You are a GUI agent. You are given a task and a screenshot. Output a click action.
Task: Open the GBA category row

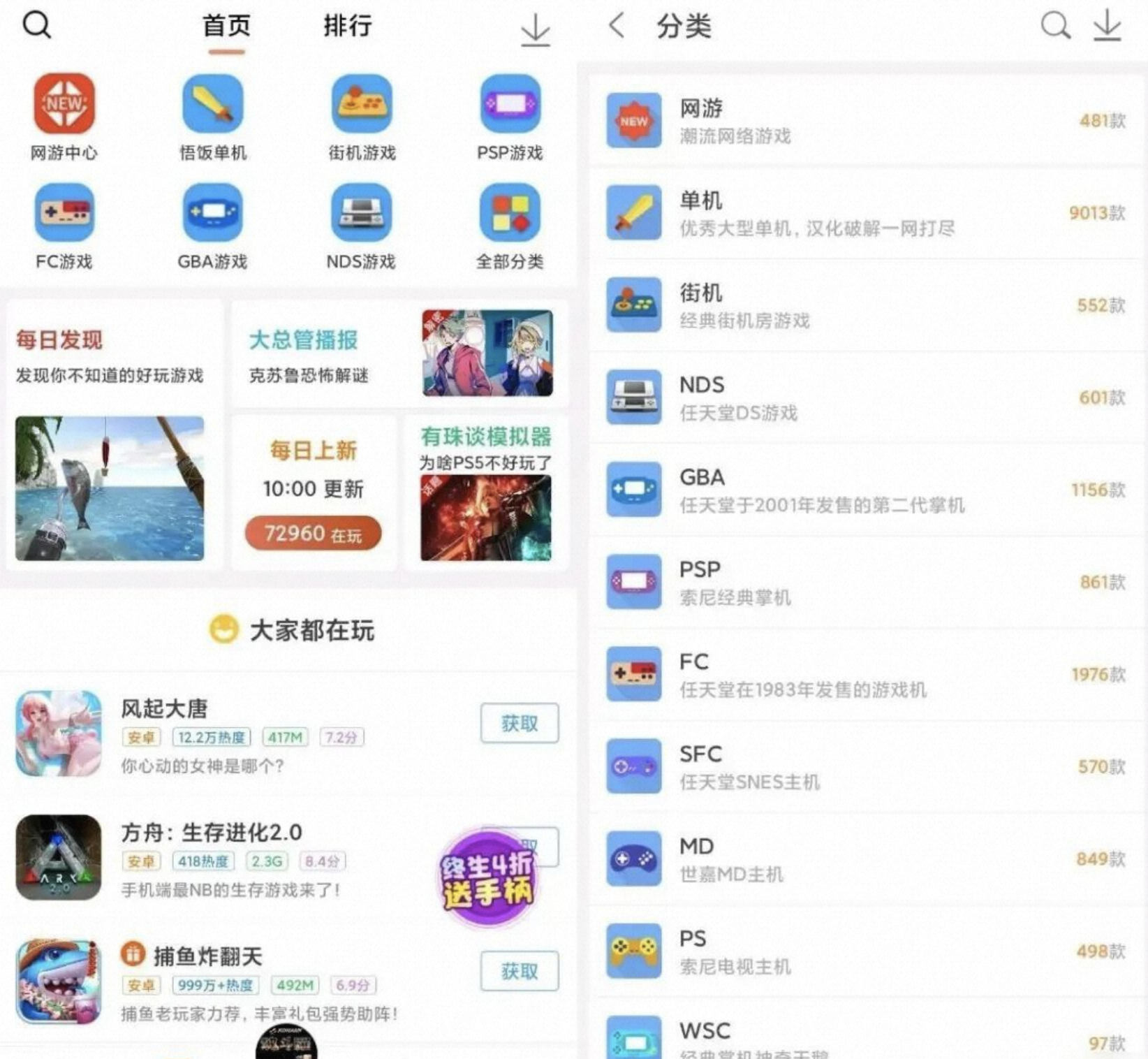coord(866,490)
